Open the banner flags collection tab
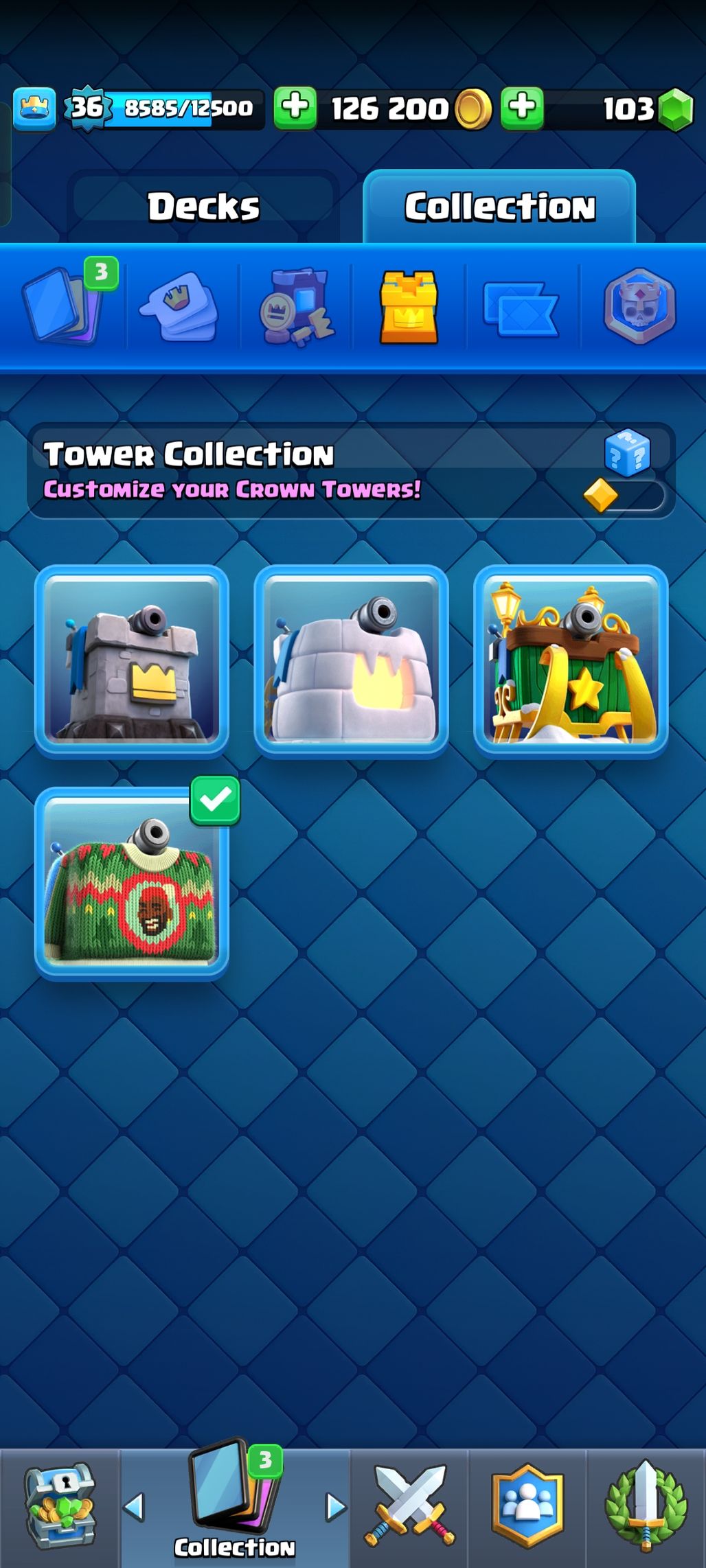The width and height of the screenshot is (706, 1568). (x=522, y=308)
